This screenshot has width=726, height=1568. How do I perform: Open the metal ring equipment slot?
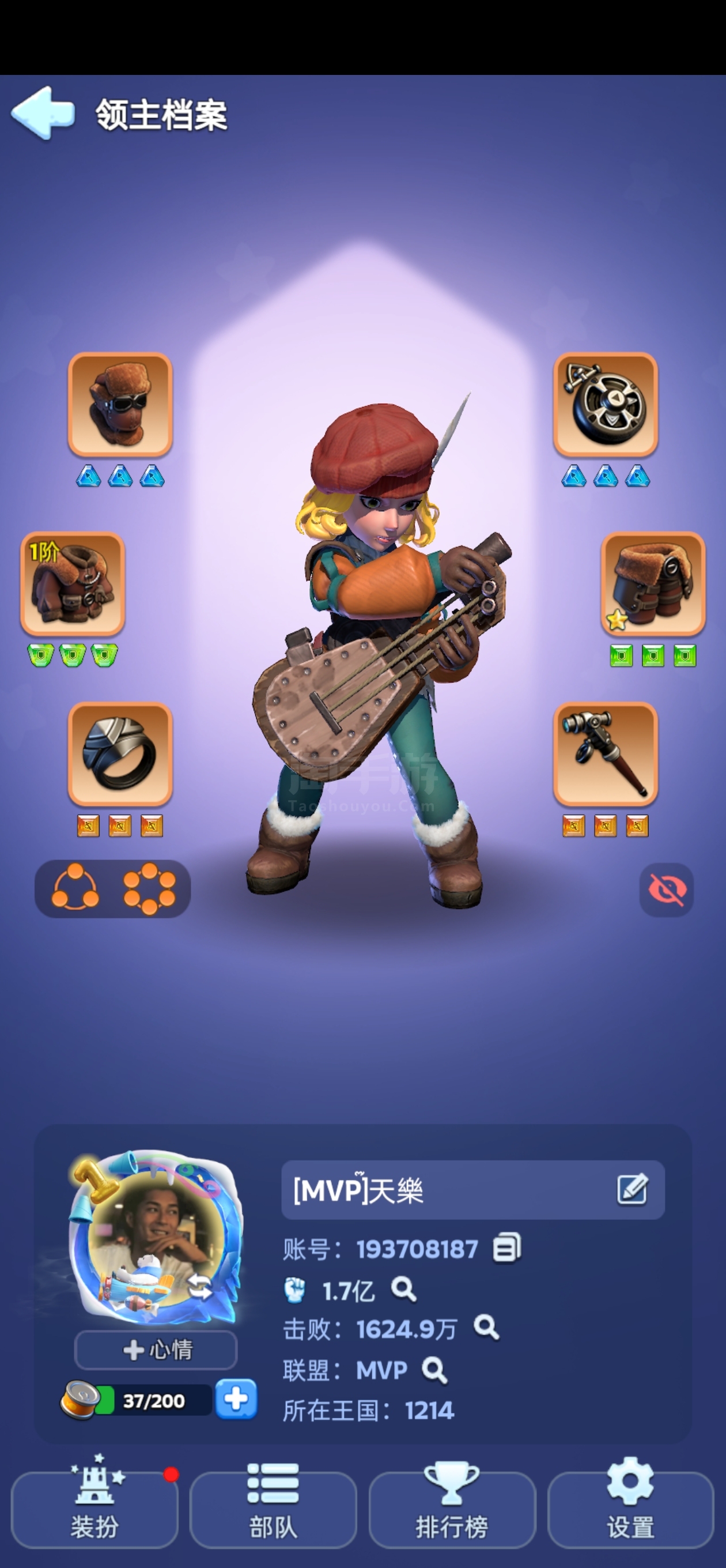[120, 755]
